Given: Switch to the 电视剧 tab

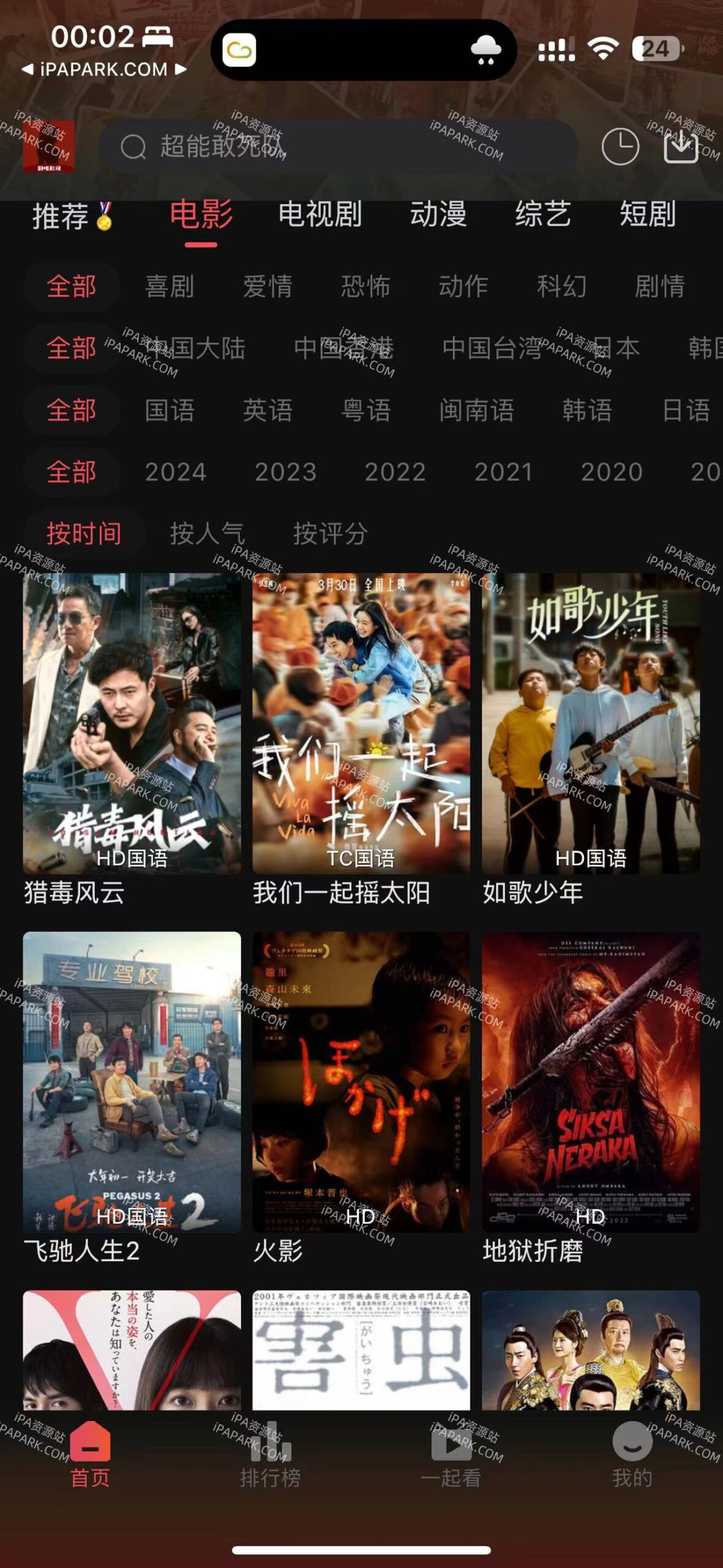Looking at the screenshot, I should (x=320, y=215).
